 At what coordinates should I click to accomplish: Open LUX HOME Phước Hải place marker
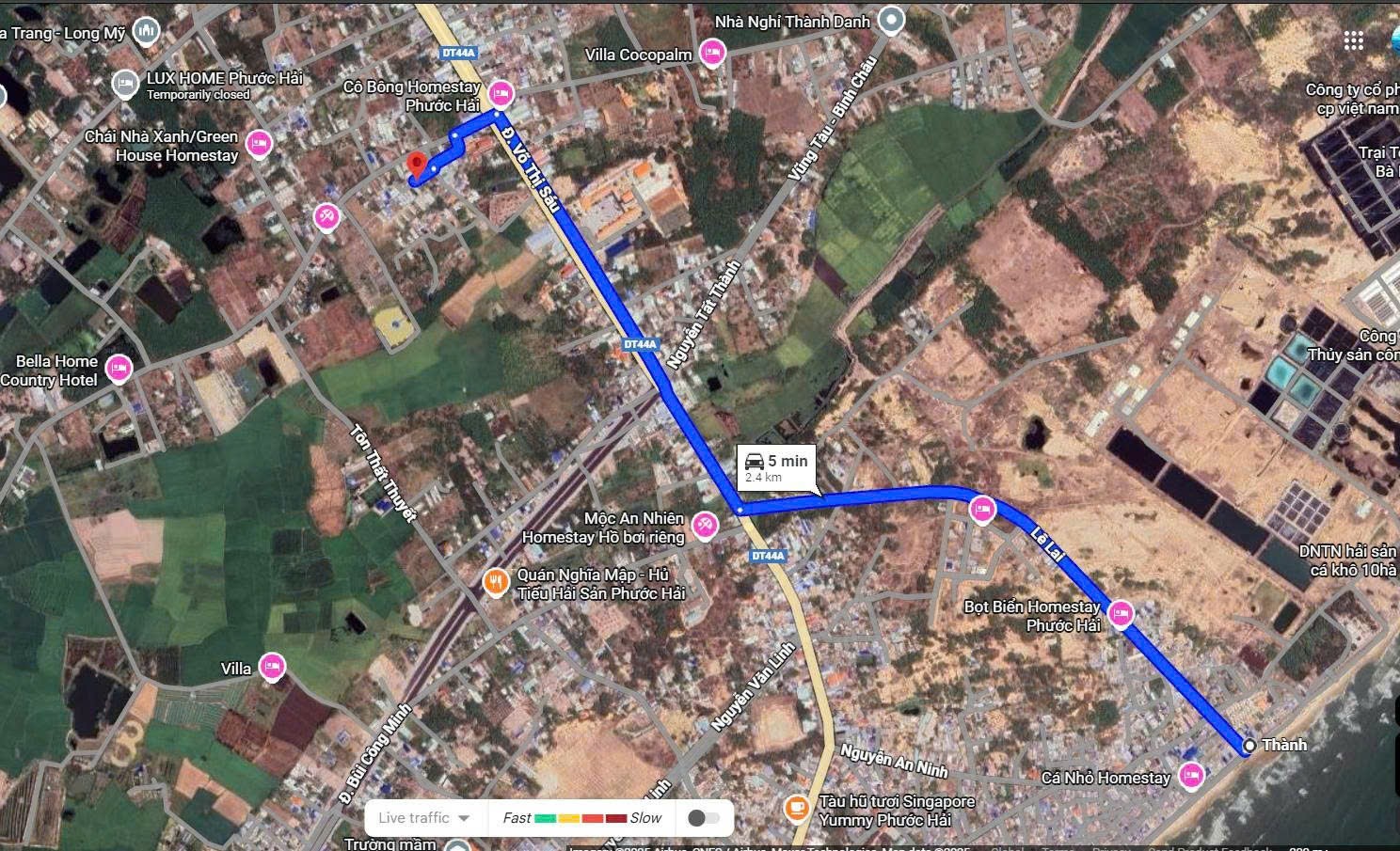124,84
